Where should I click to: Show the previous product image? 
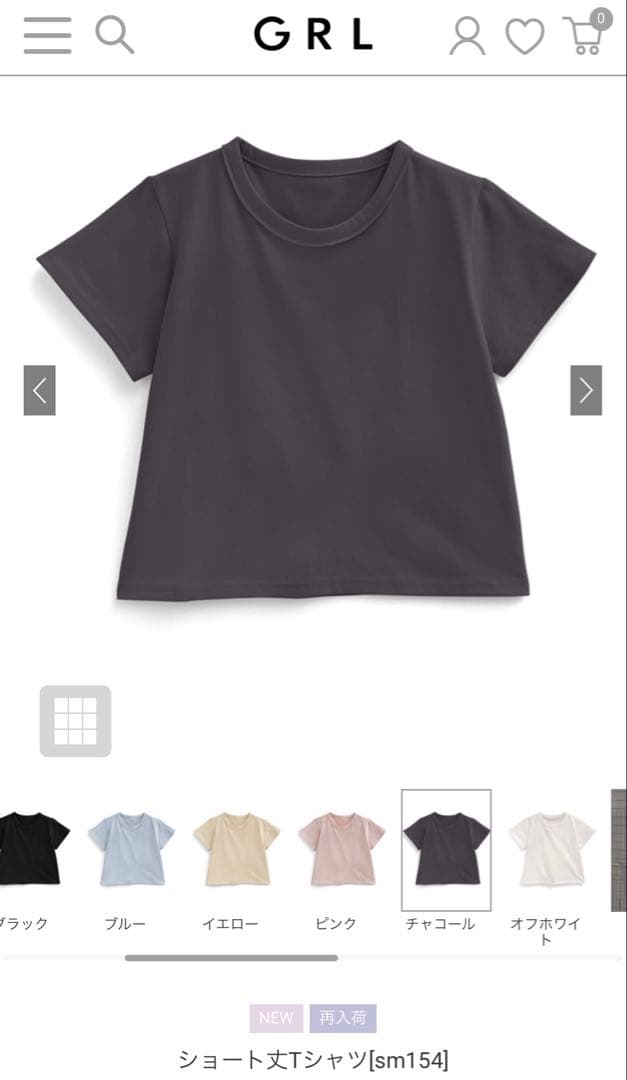pyautogui.click(x=39, y=391)
